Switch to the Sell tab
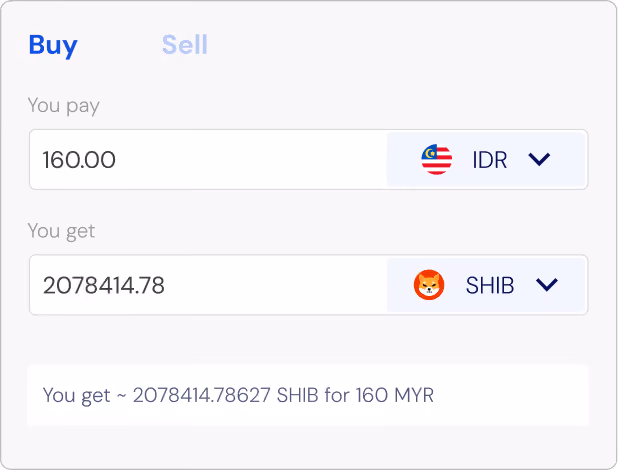This screenshot has height=470, width=618. 184,44
